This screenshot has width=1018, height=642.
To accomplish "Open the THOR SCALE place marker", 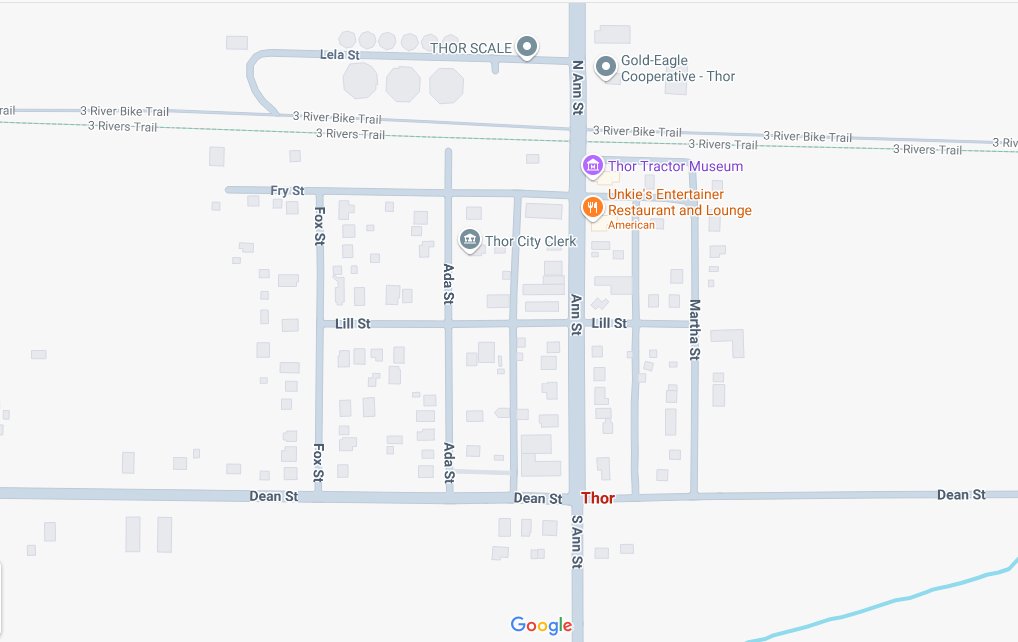I will [528, 46].
